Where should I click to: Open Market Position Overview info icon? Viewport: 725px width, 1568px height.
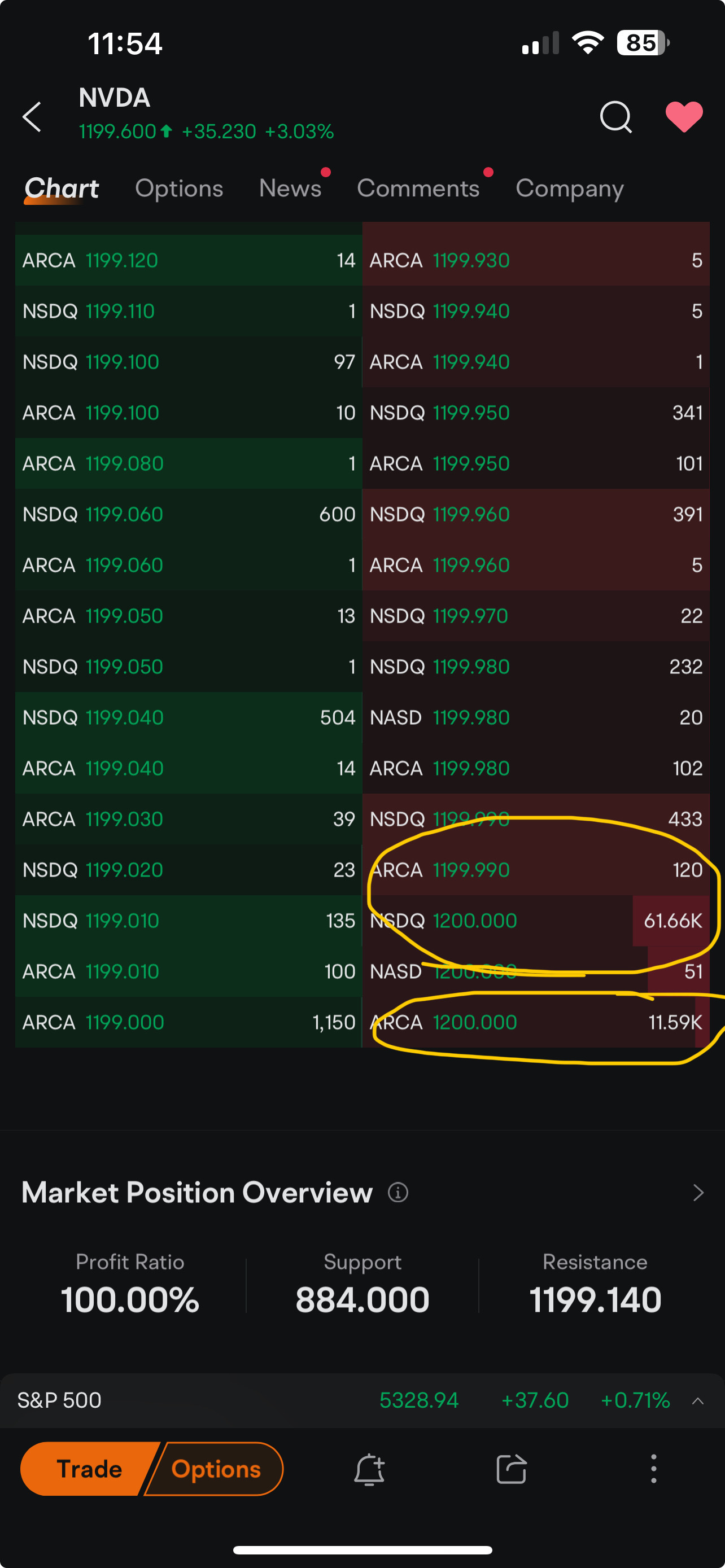[x=398, y=1193]
